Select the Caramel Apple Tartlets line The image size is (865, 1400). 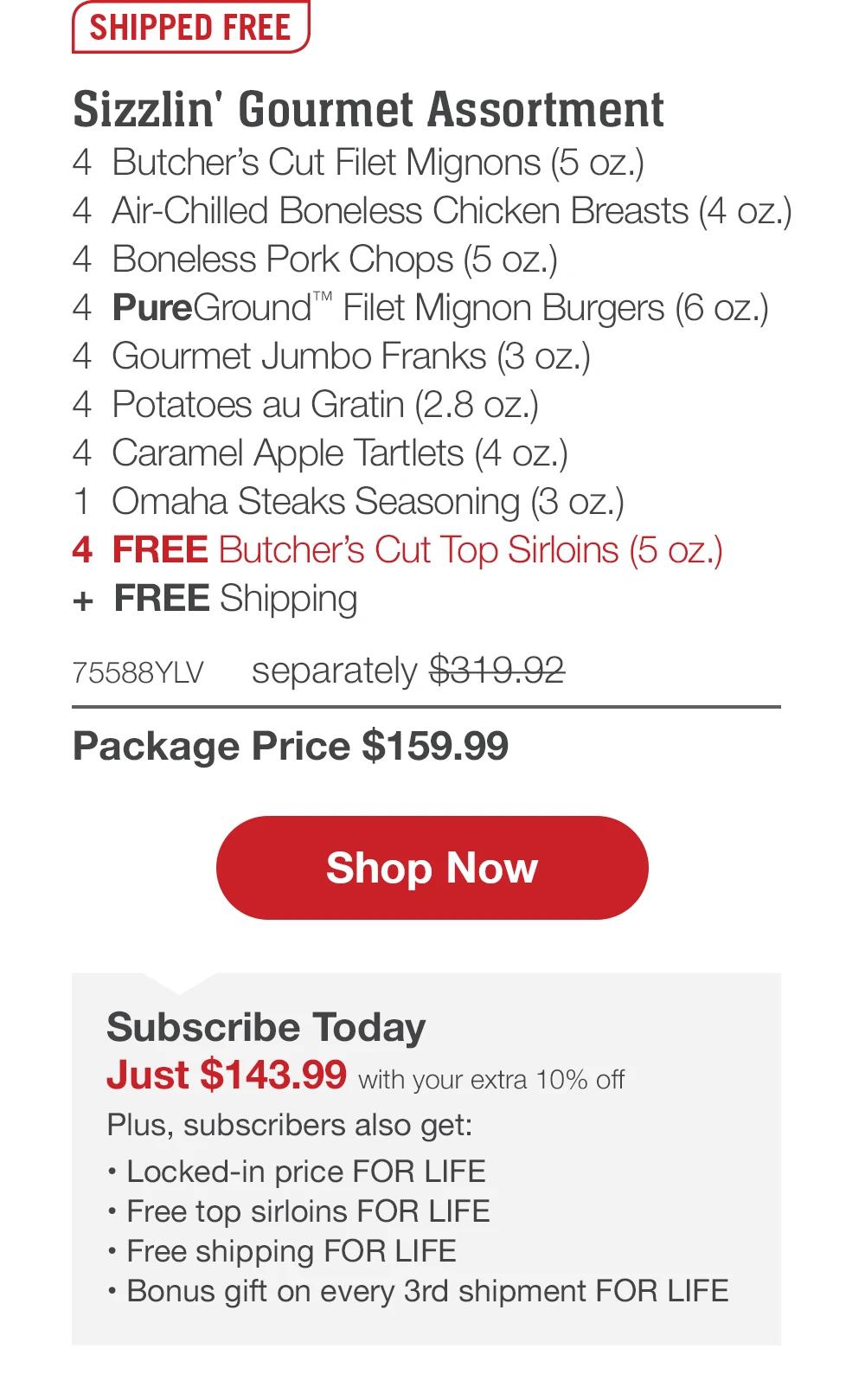coord(320,452)
